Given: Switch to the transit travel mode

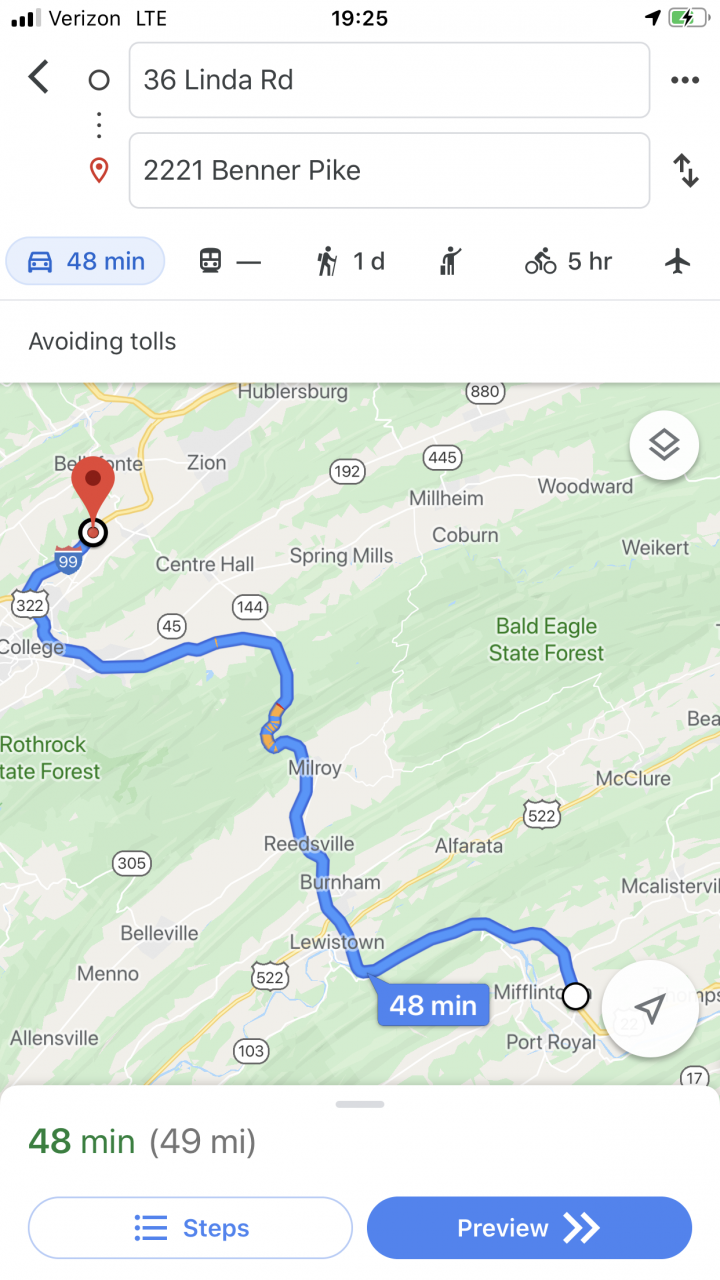Looking at the screenshot, I should coord(230,262).
